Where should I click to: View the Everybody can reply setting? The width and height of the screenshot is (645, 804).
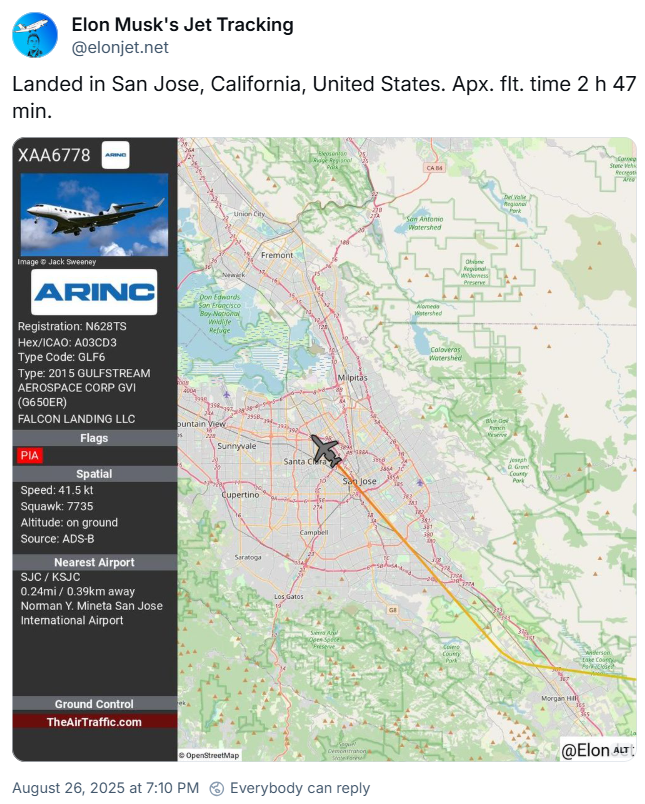coord(290,788)
